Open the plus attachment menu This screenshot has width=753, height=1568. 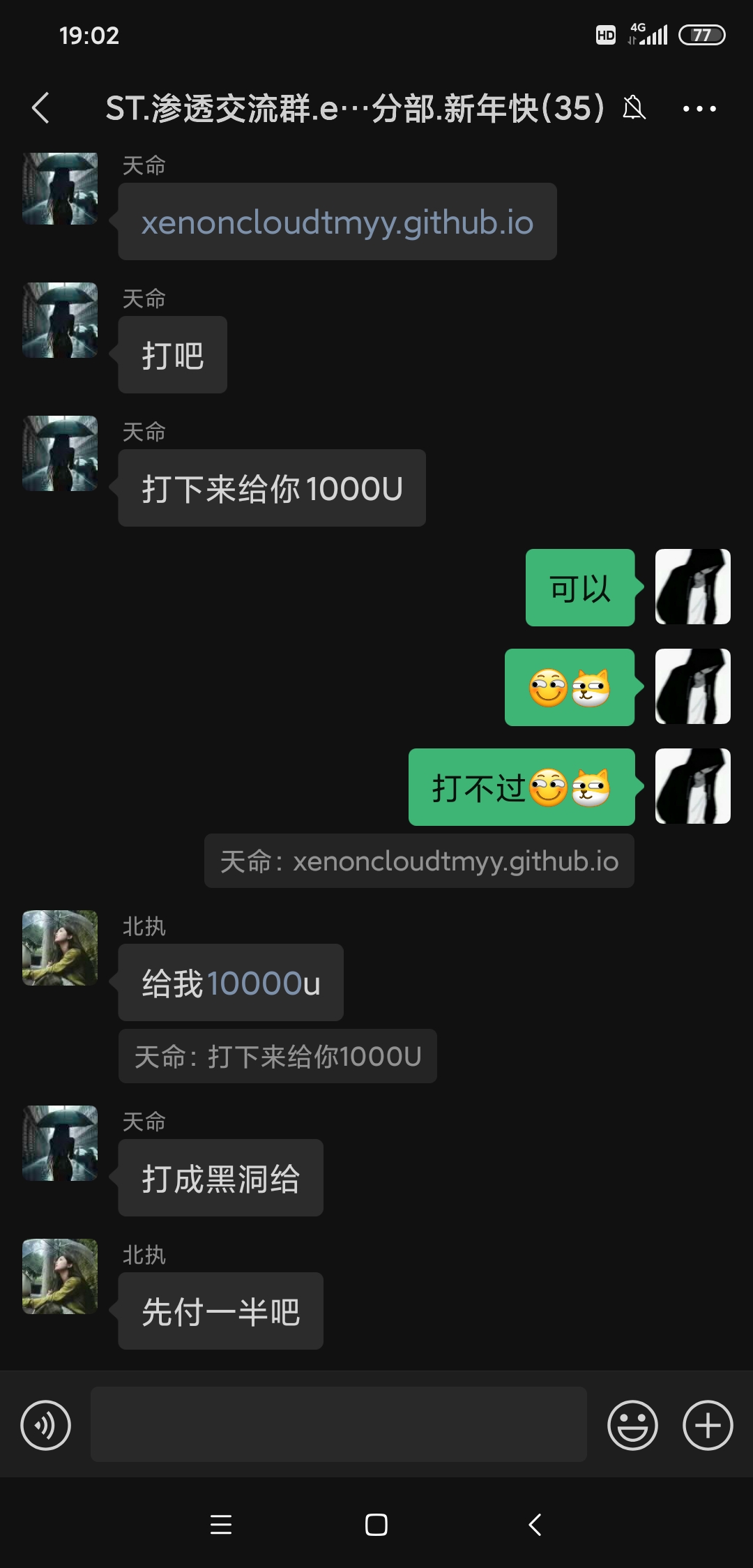coord(707,1425)
